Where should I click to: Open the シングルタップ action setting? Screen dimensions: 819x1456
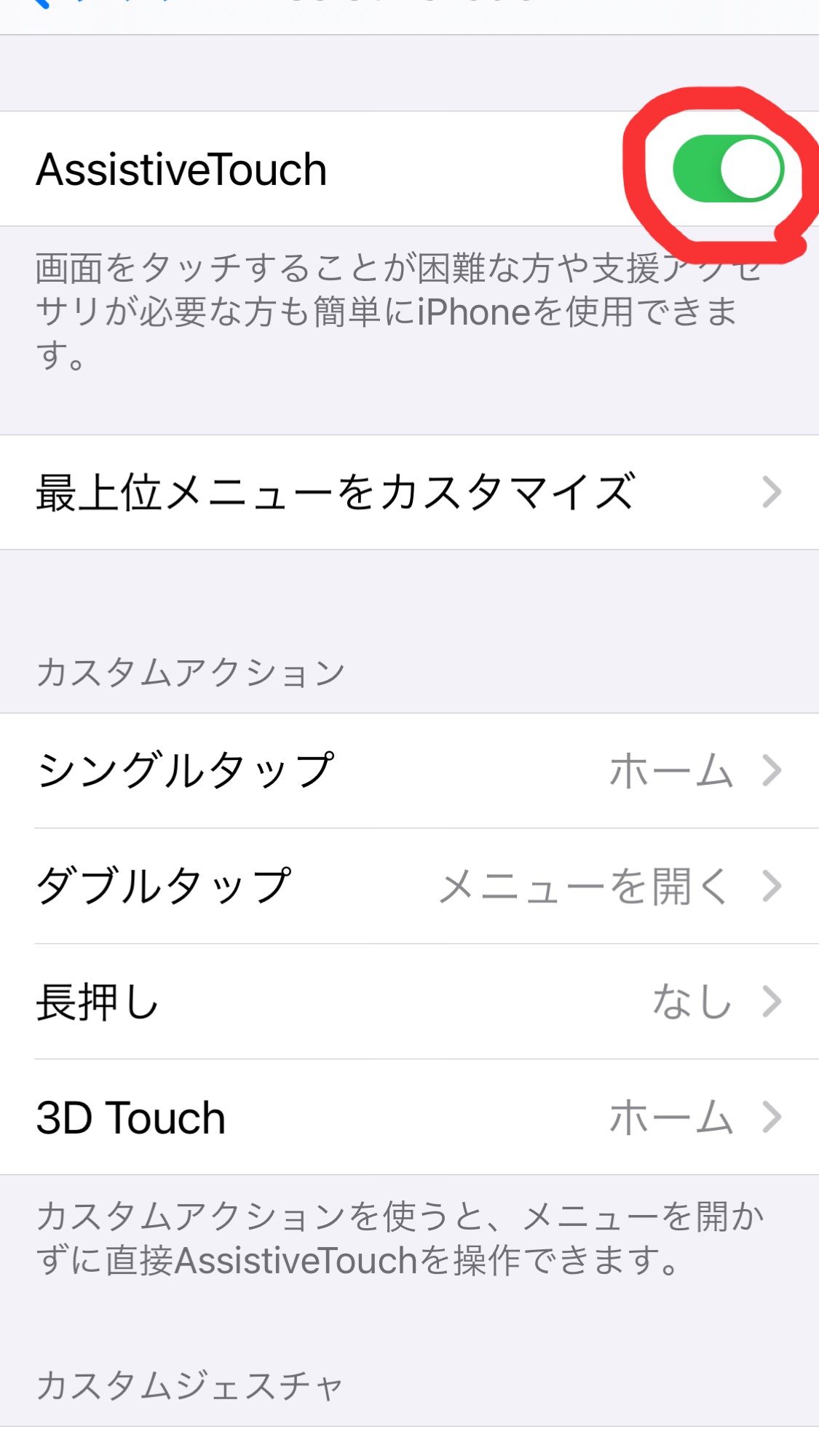pos(409,770)
